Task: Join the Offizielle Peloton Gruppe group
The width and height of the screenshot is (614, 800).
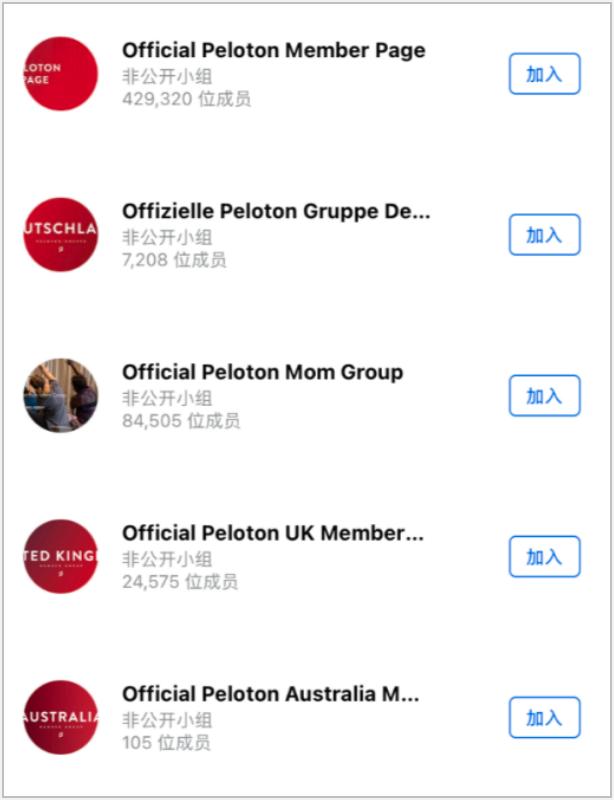Action: [x=544, y=235]
